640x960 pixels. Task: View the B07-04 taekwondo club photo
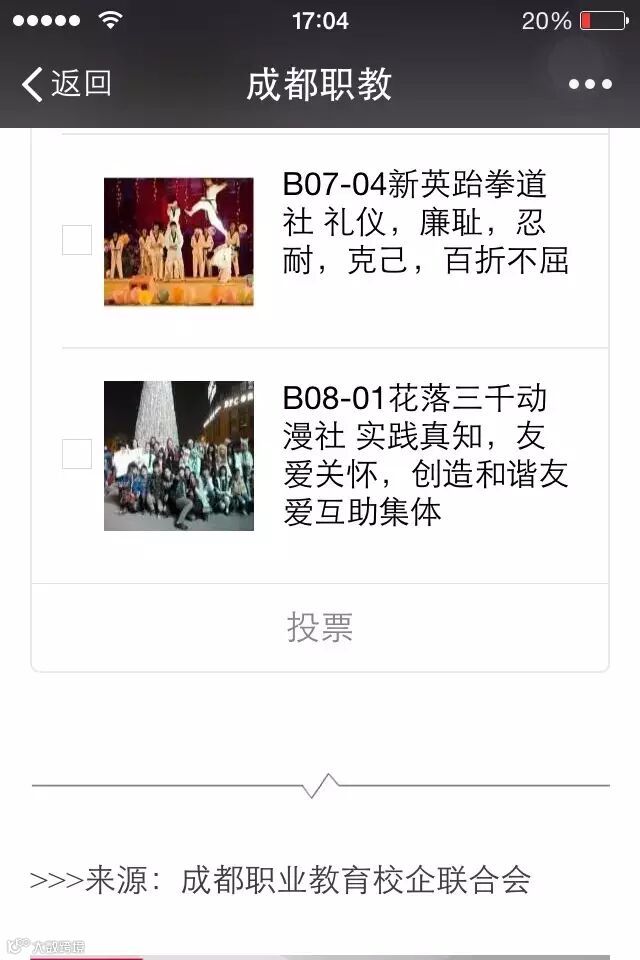(x=179, y=241)
